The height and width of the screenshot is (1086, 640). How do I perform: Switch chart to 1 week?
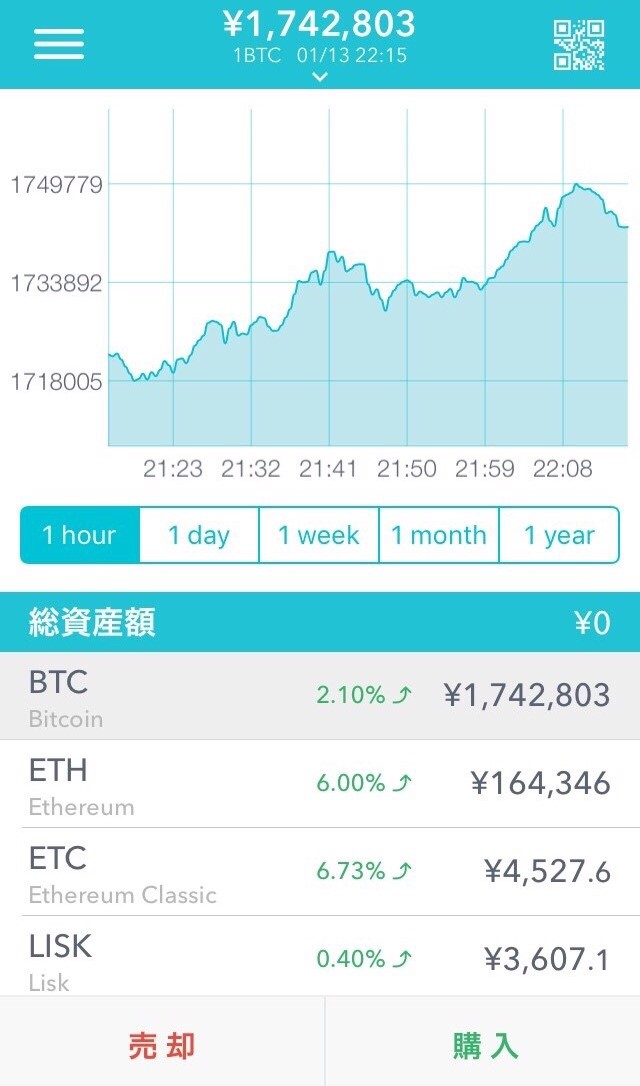click(319, 535)
